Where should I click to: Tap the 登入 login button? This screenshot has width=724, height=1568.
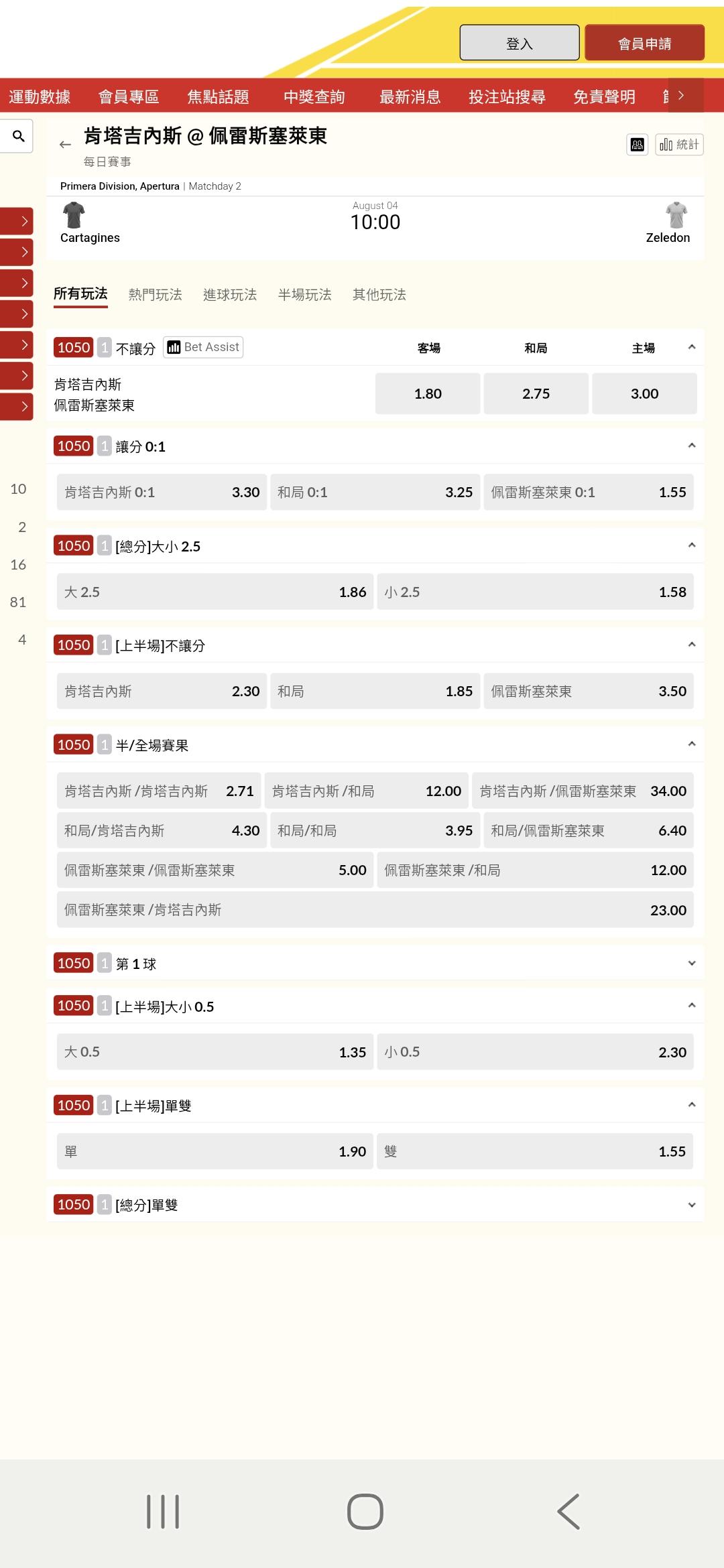(520, 43)
